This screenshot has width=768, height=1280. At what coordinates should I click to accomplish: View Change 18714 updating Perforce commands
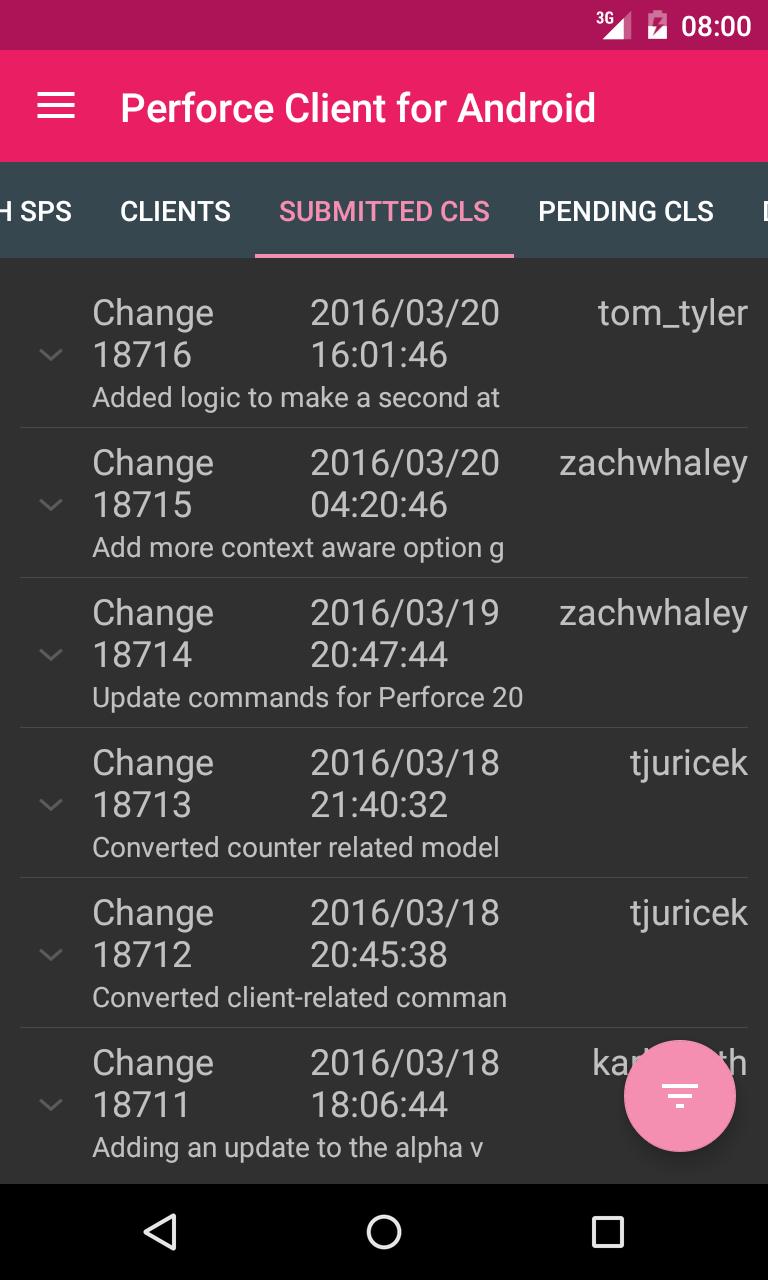click(x=400, y=654)
